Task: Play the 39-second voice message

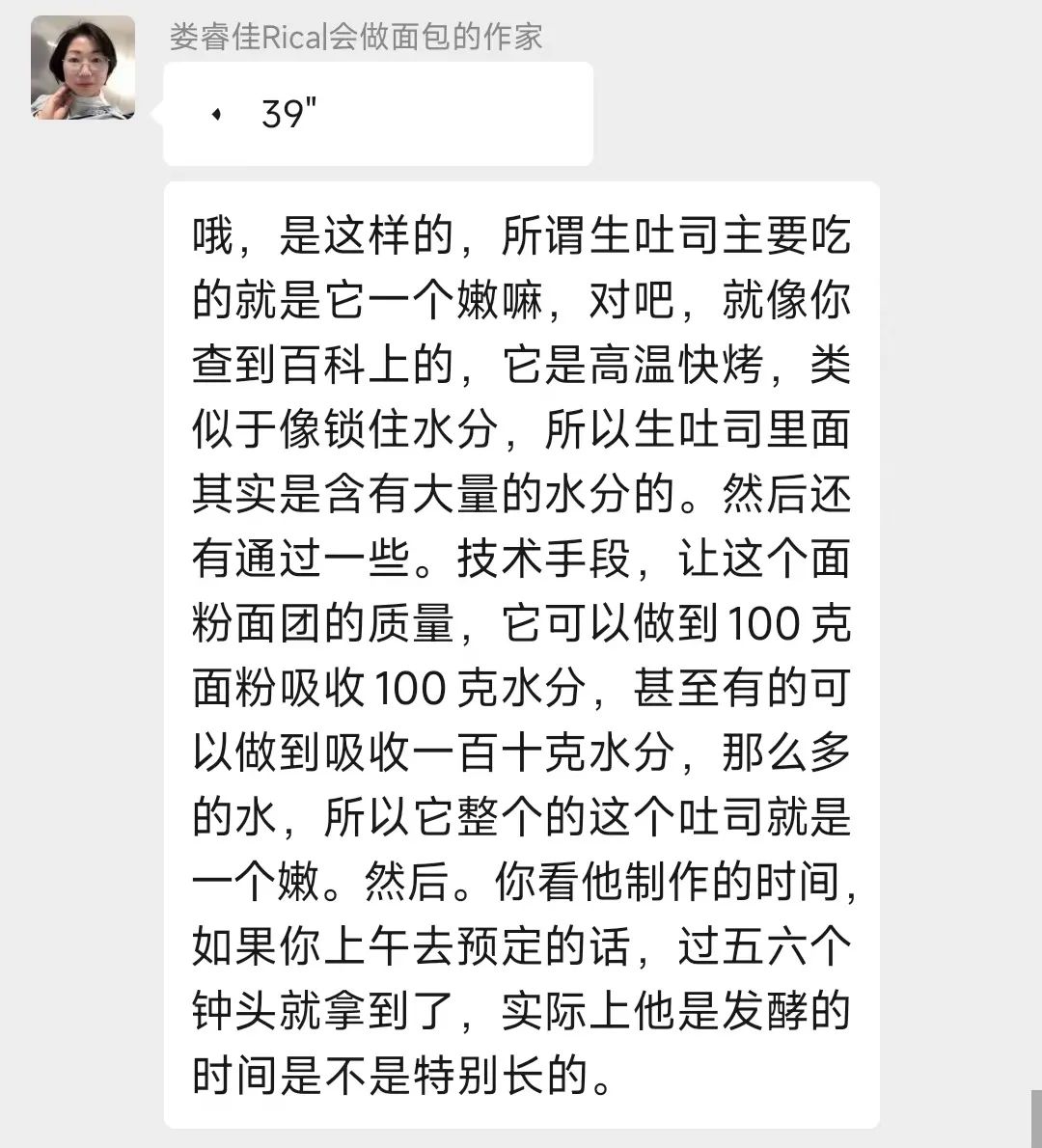Action: point(376,114)
